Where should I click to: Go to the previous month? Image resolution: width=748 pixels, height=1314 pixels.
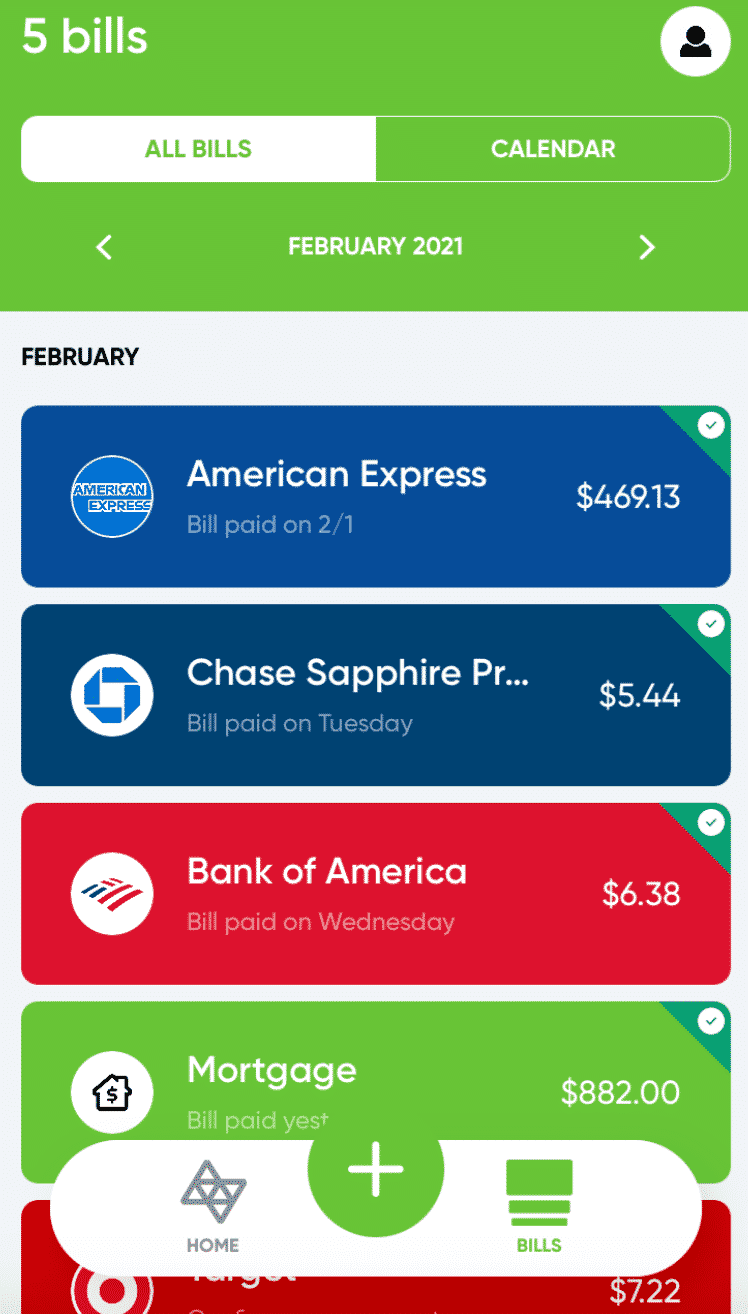pyautogui.click(x=104, y=246)
